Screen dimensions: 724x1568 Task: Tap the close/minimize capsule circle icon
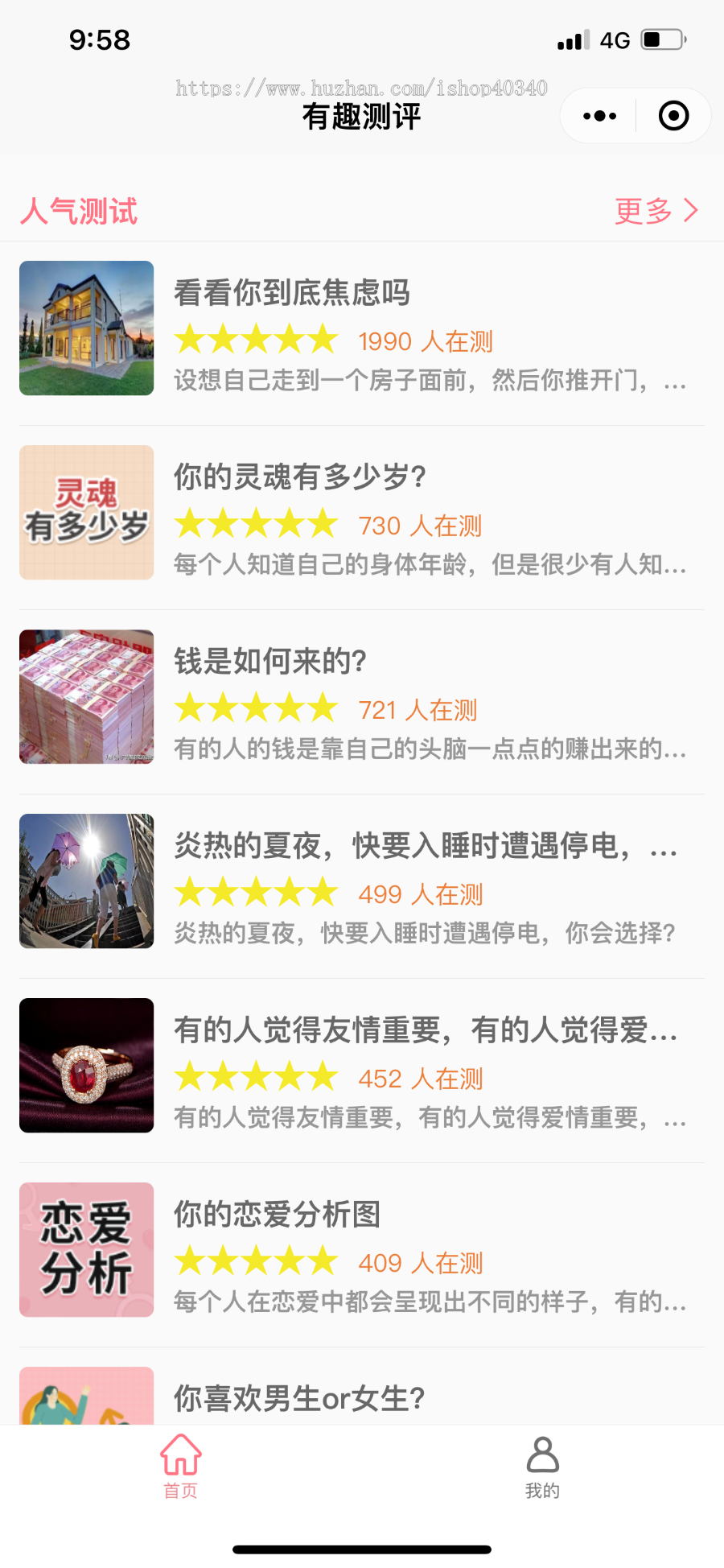673,115
